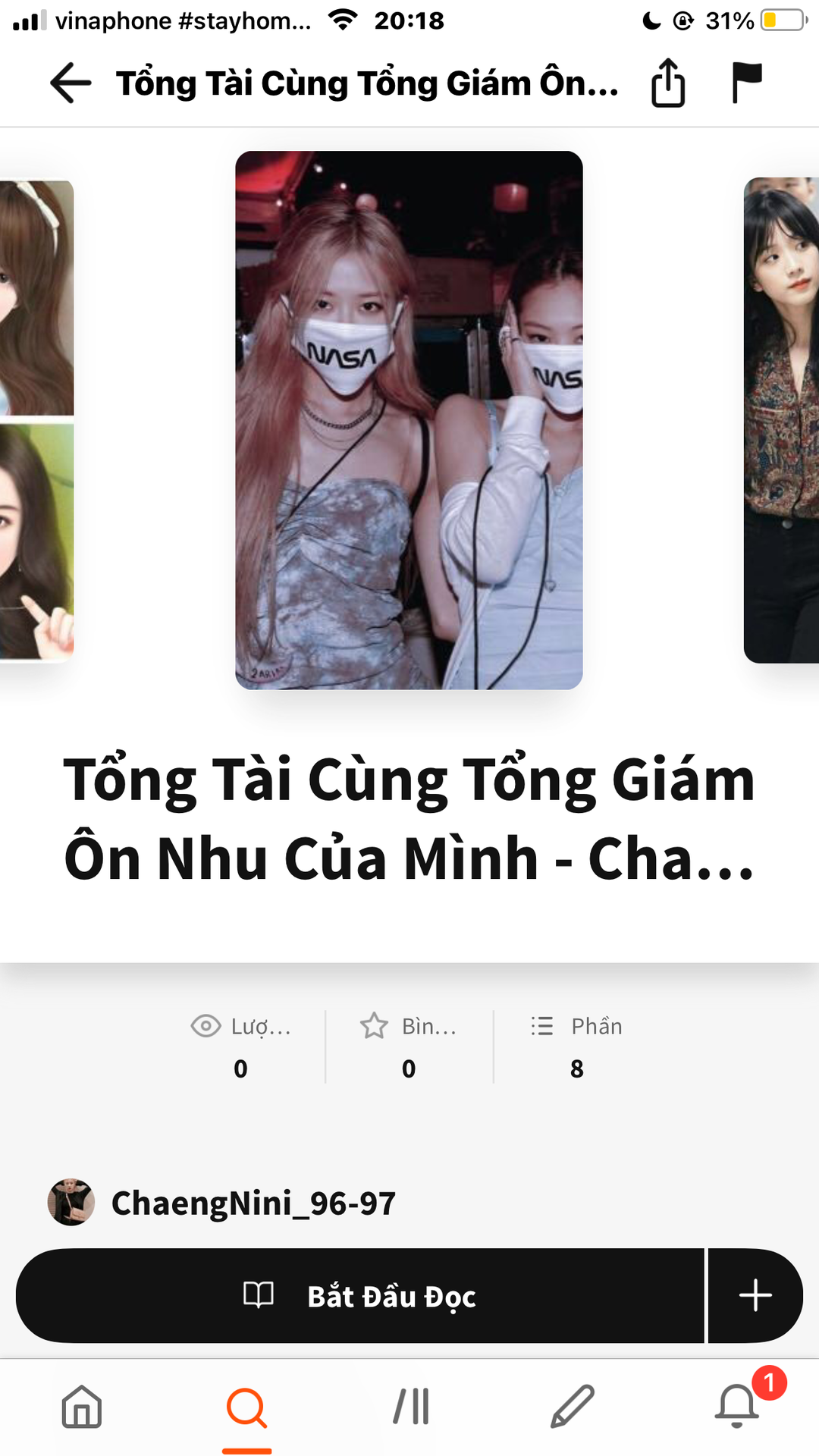The height and width of the screenshot is (1456, 819).
Task: Share this story
Action: [x=667, y=82]
